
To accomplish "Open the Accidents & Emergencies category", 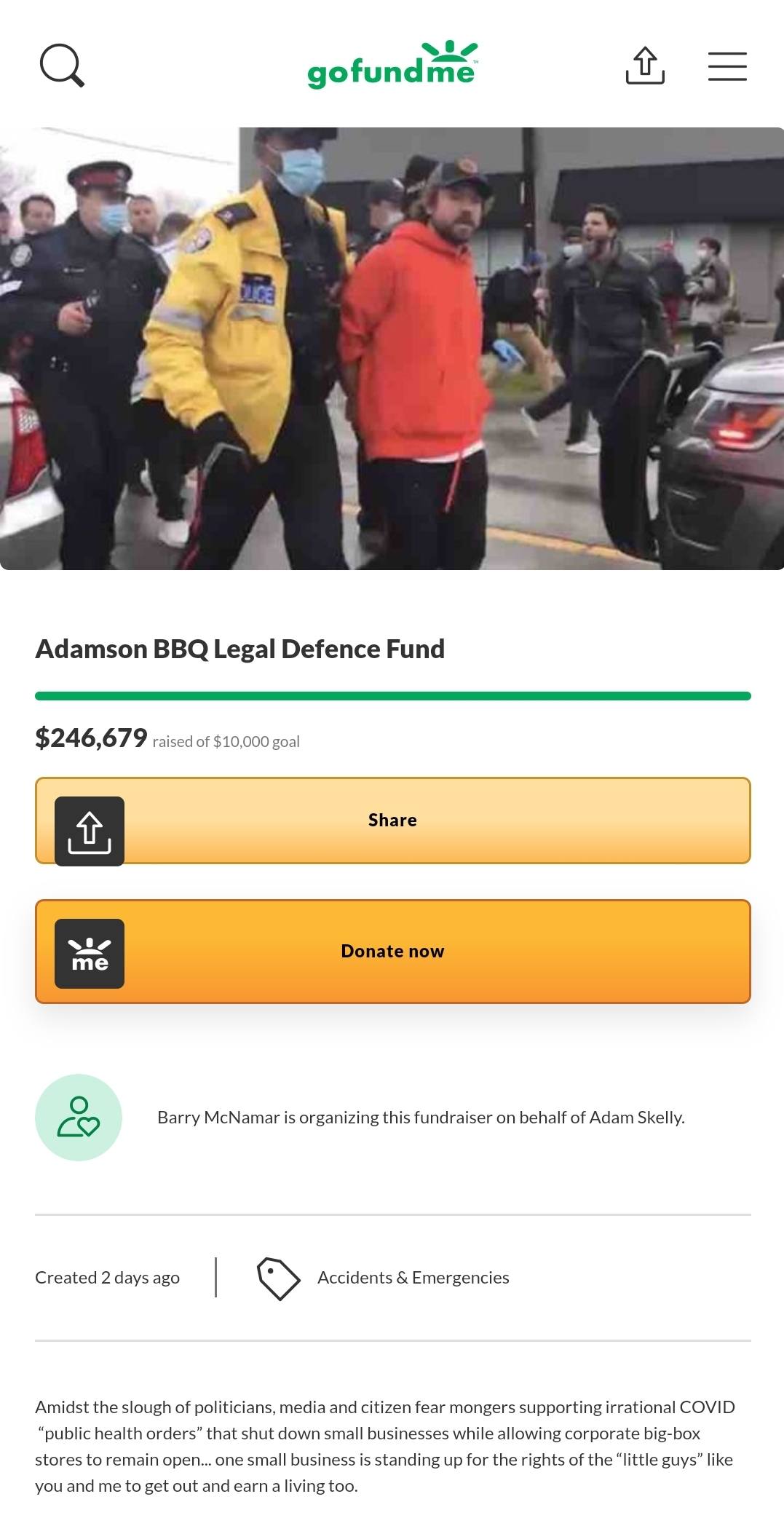I will (413, 1278).
